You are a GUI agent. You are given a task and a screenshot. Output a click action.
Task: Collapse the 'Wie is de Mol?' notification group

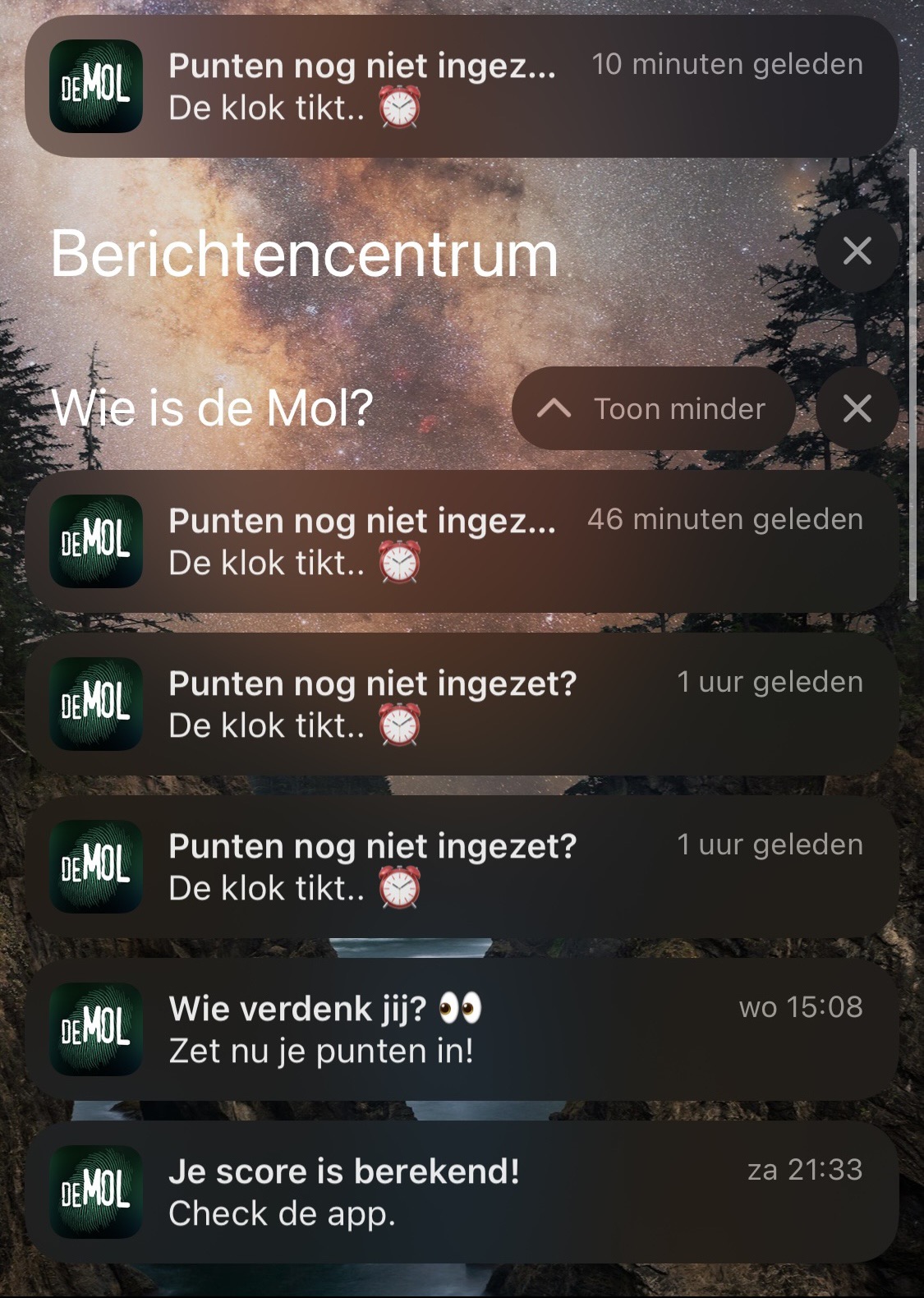[654, 408]
